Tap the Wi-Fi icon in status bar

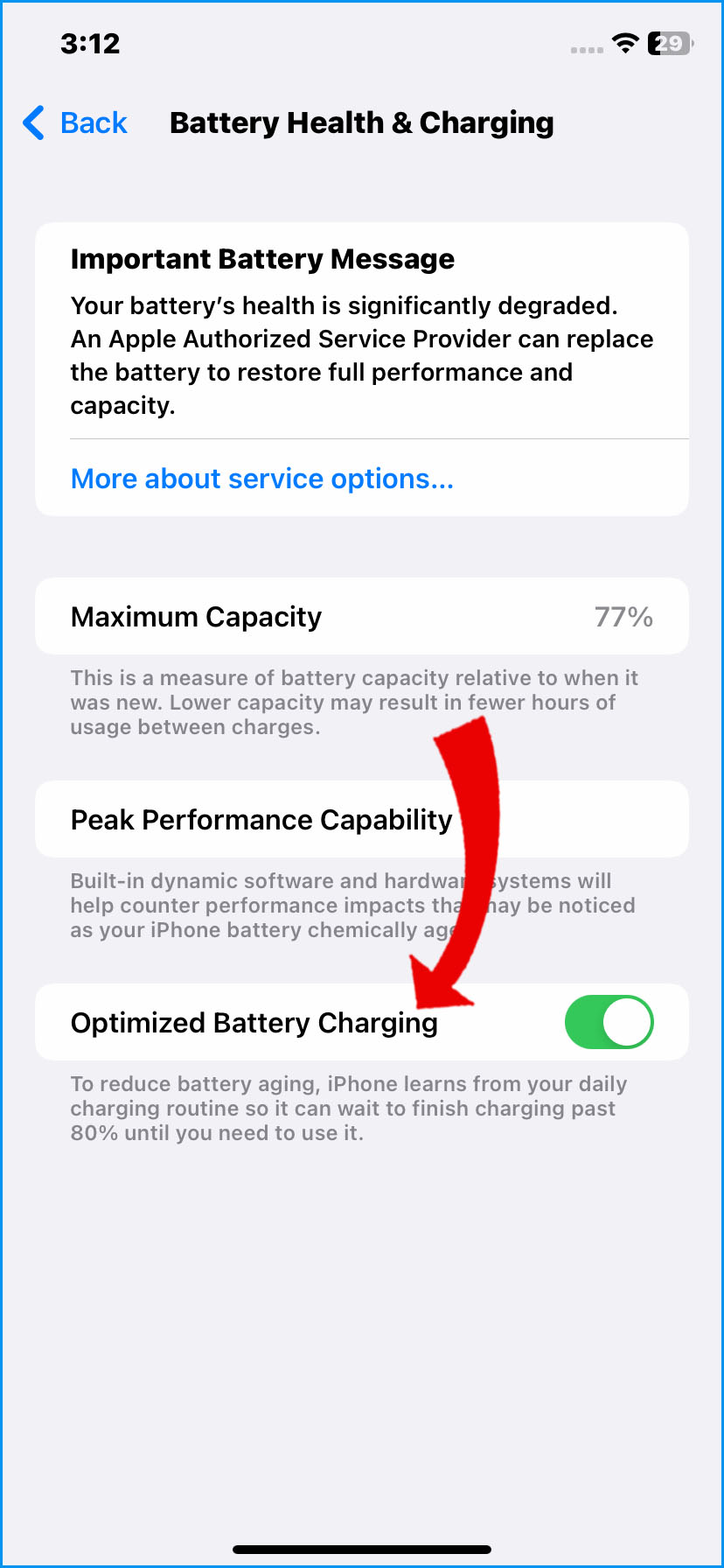tap(624, 44)
